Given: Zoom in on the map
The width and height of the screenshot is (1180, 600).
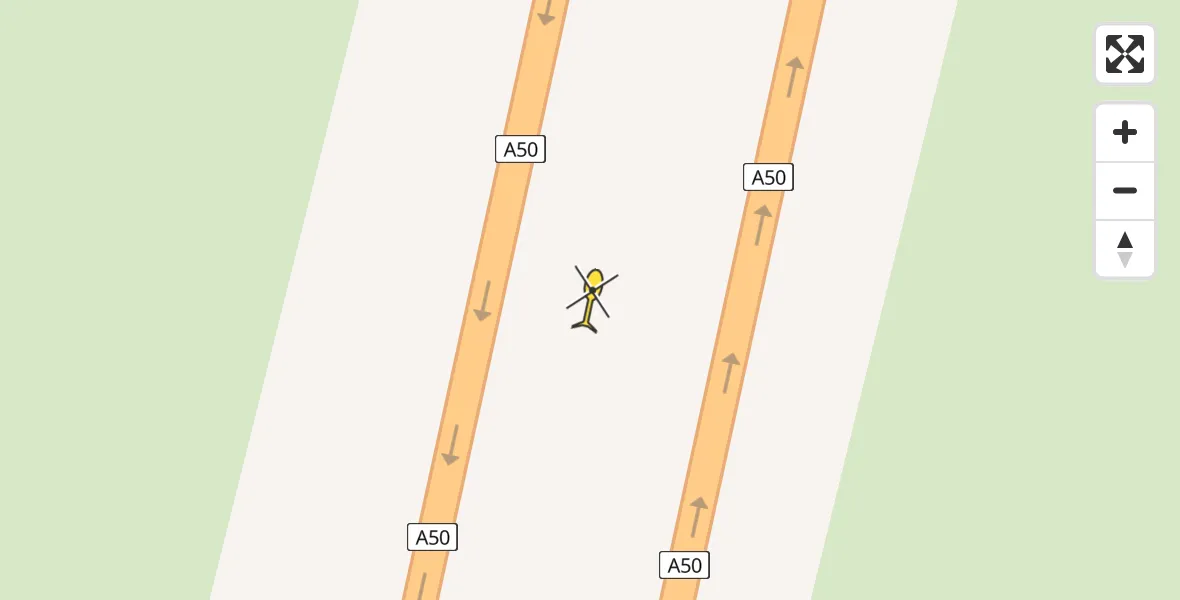Looking at the screenshot, I should click(x=1125, y=133).
